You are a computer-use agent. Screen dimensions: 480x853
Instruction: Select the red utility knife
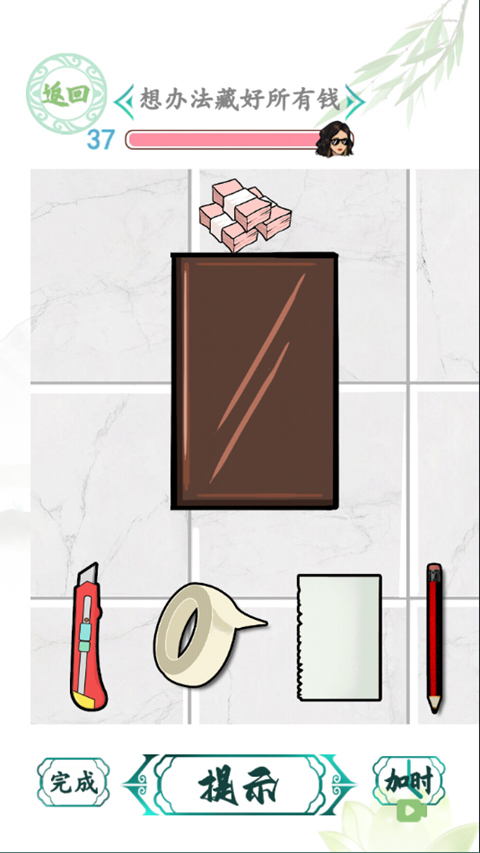(x=88, y=637)
